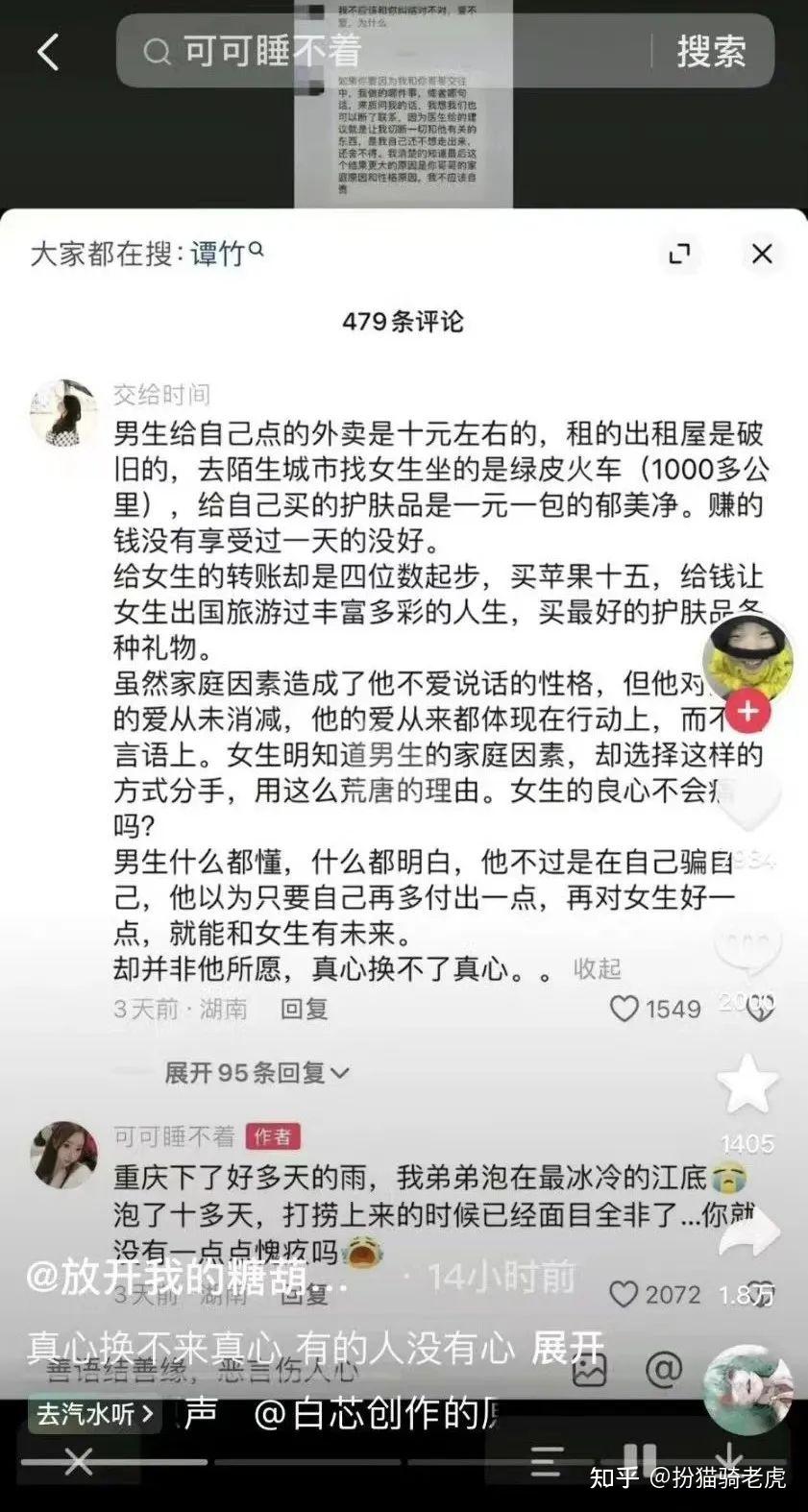Expand the video caption with 展开
This screenshot has width=808, height=1512.
point(568,1348)
